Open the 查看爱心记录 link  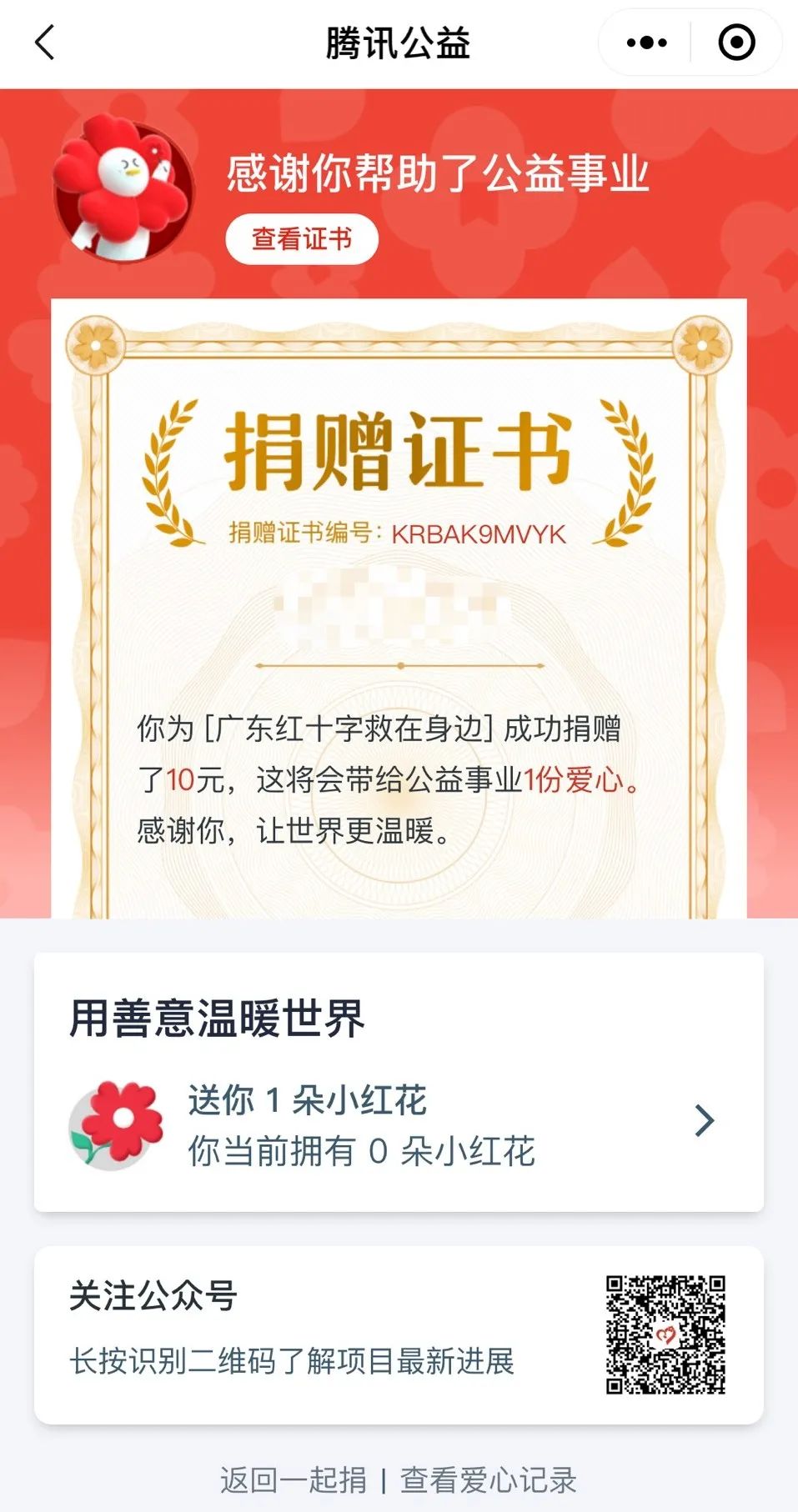(489, 1480)
